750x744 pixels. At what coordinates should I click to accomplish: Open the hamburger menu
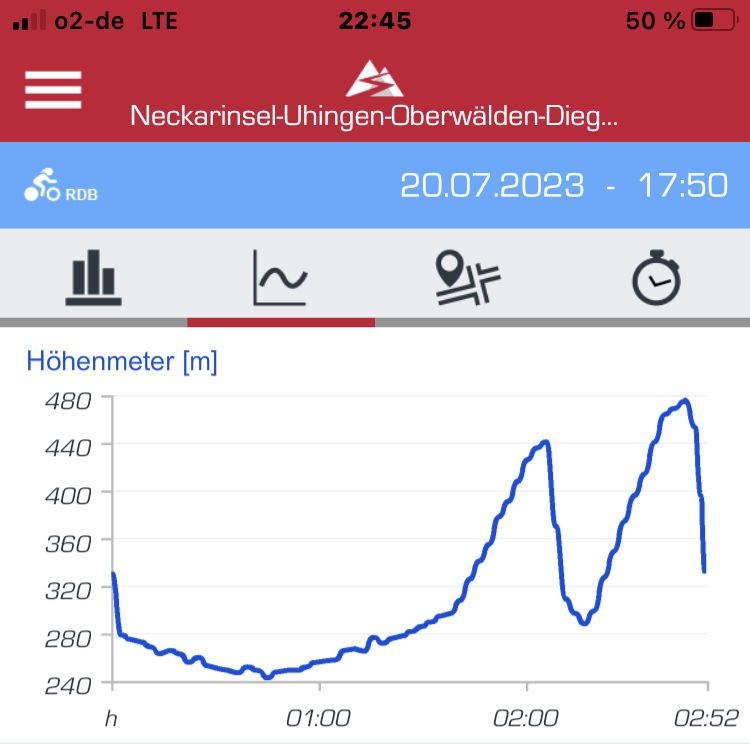coord(53,91)
